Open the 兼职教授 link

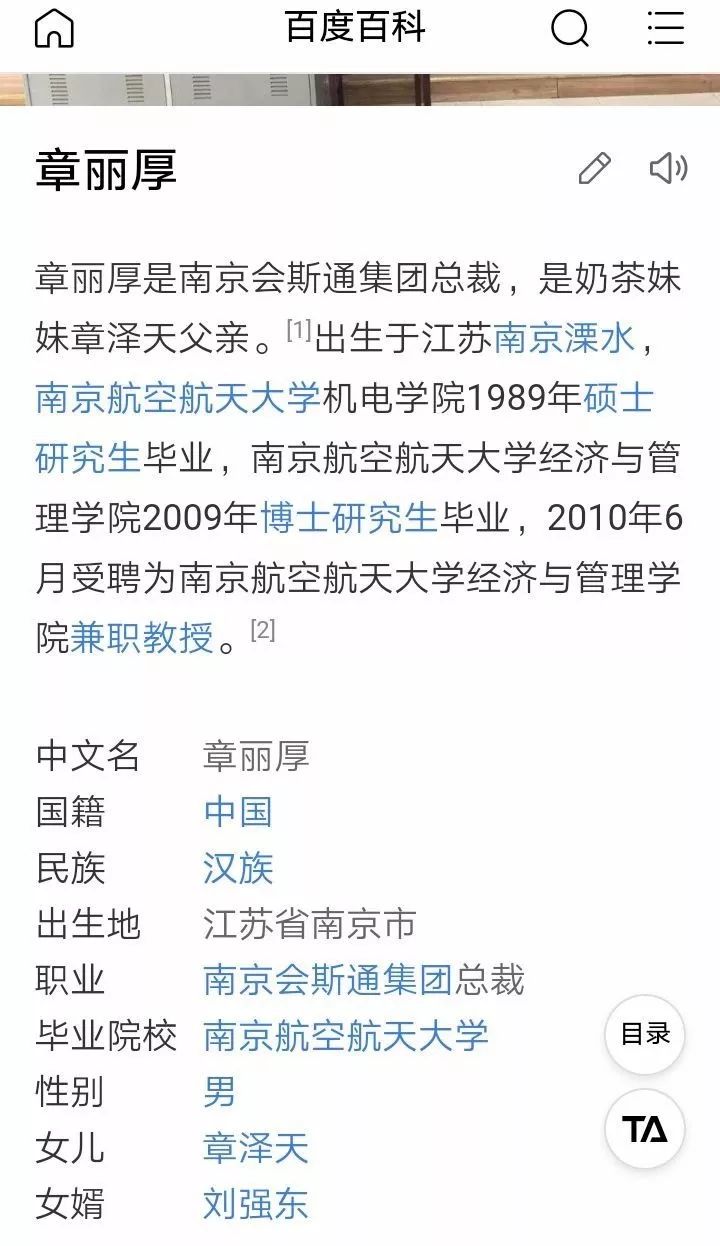142,636
